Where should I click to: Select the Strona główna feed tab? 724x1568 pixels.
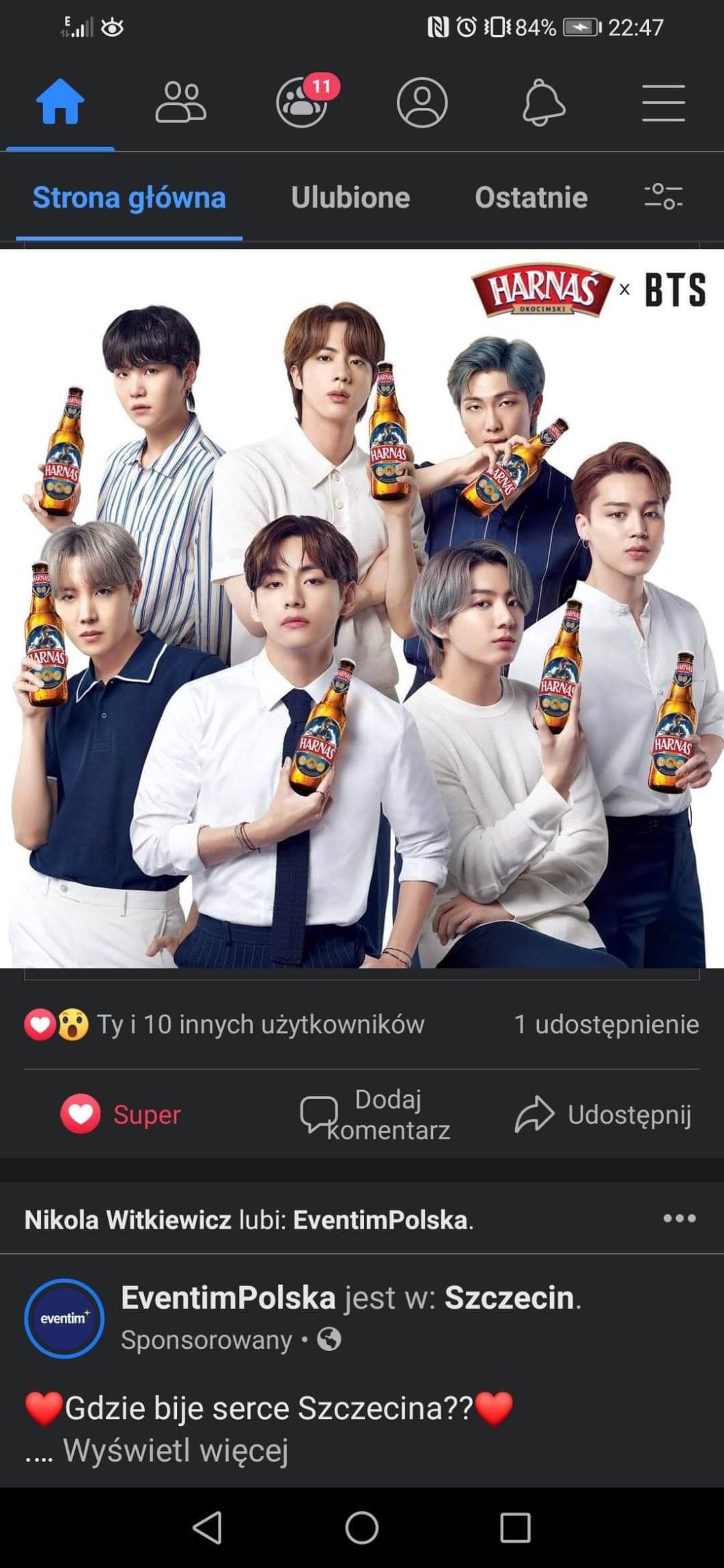pos(129,198)
